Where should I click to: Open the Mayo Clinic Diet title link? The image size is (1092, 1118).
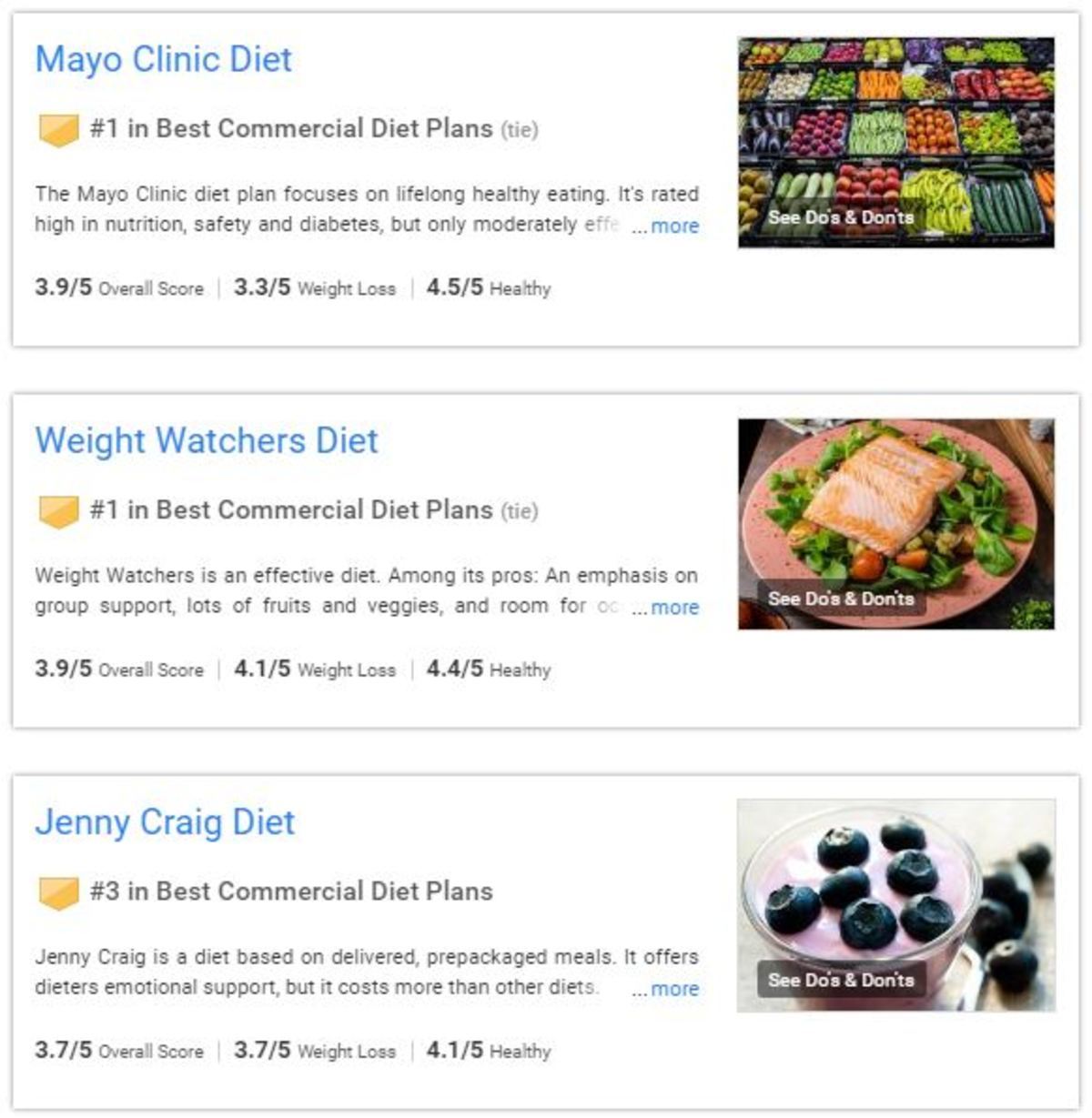(x=164, y=60)
